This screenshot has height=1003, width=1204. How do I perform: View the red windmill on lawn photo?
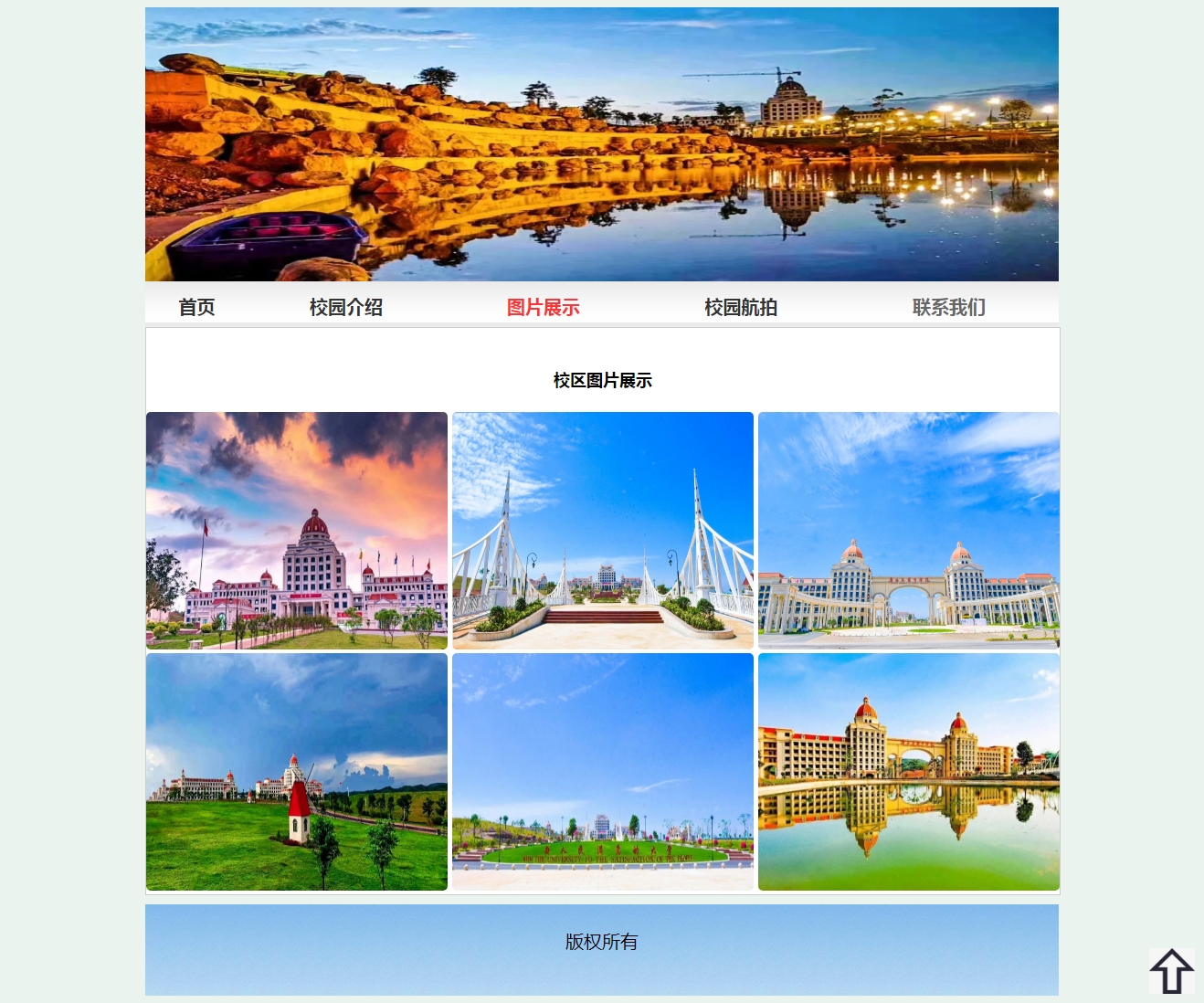coord(297,771)
